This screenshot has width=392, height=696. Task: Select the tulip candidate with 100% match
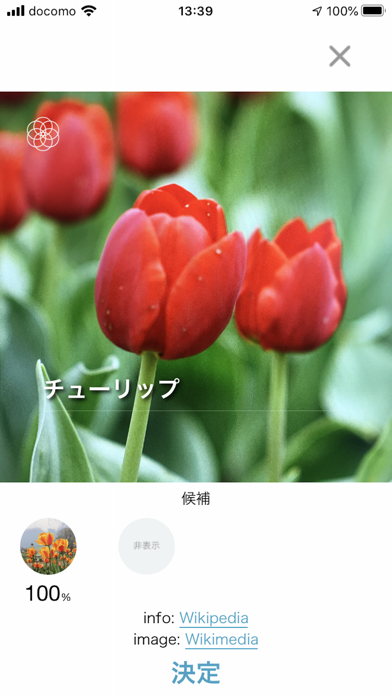point(48,546)
